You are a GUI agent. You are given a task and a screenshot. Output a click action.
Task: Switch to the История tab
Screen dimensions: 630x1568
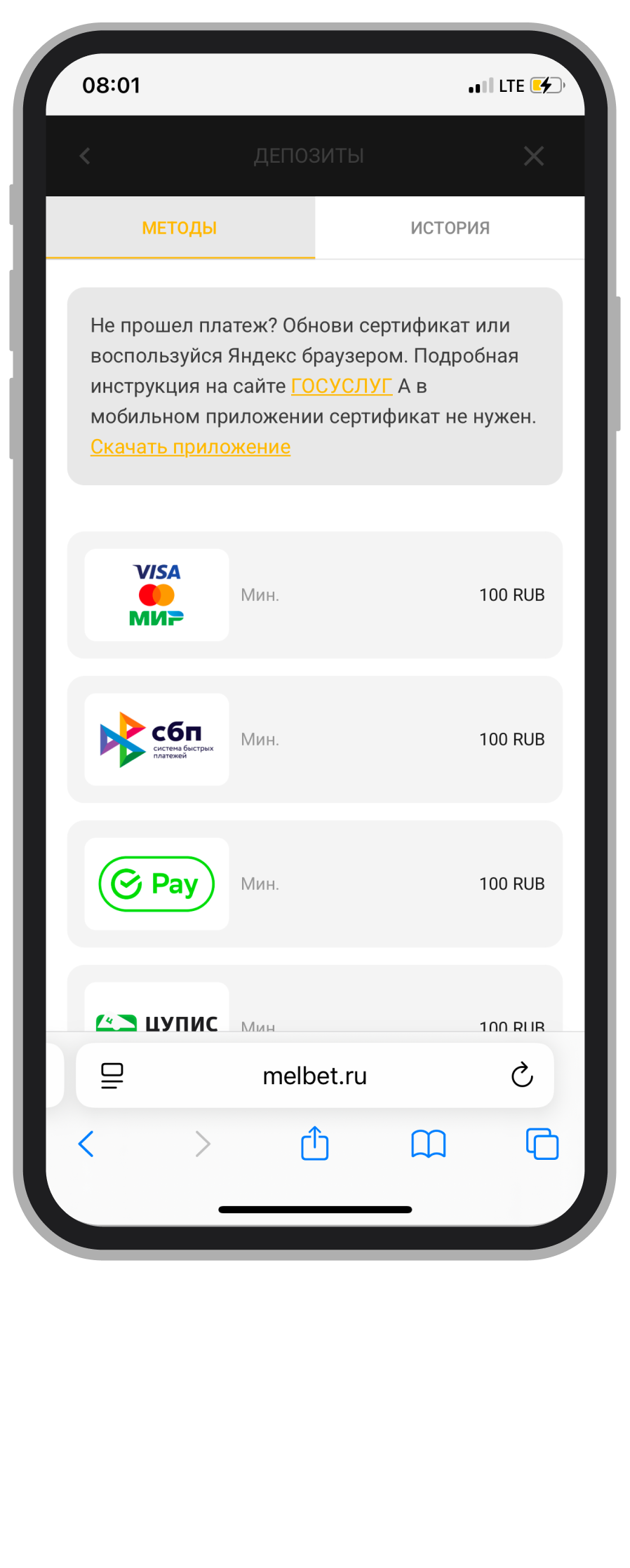click(450, 228)
